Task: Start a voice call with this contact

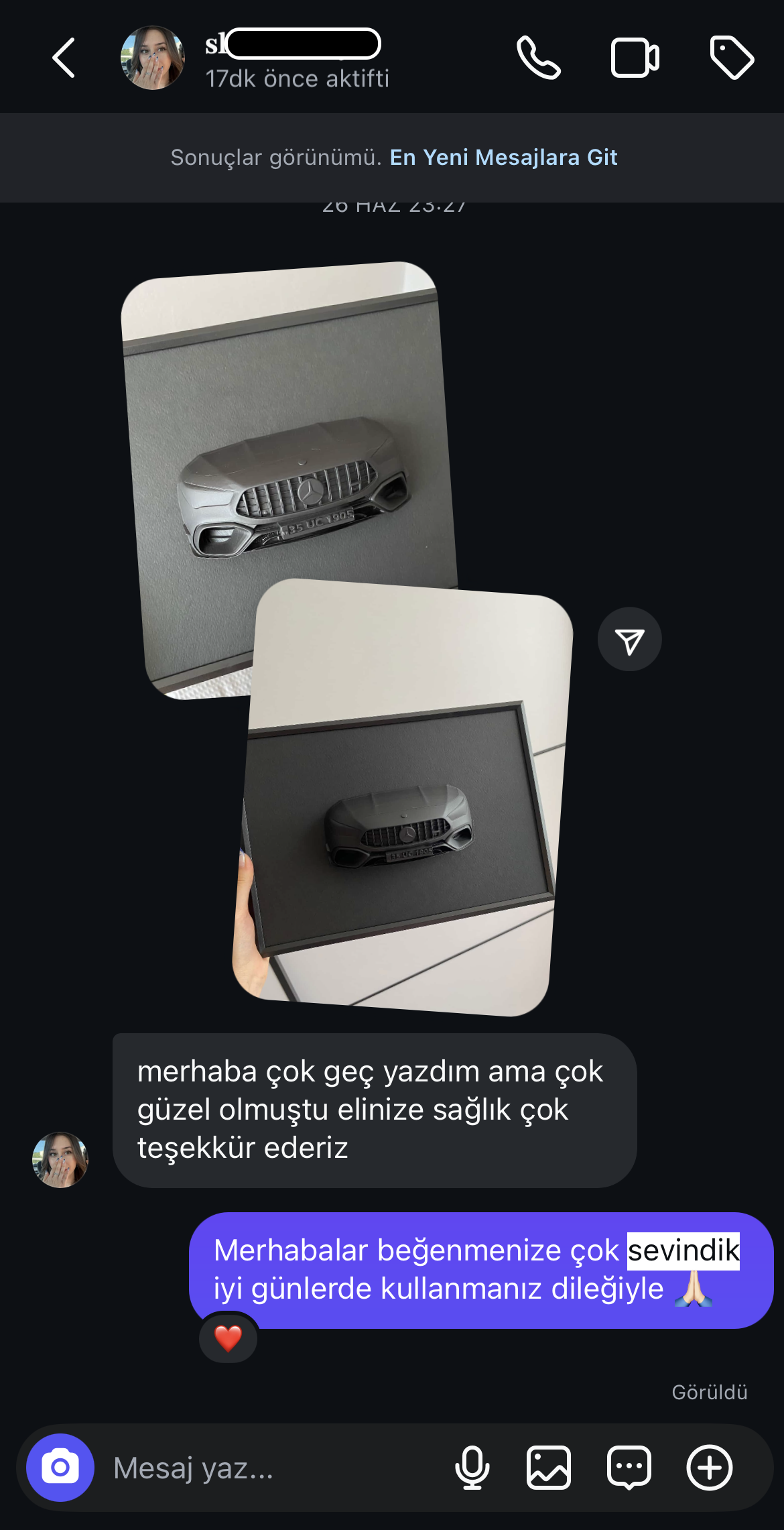Action: 538,58
